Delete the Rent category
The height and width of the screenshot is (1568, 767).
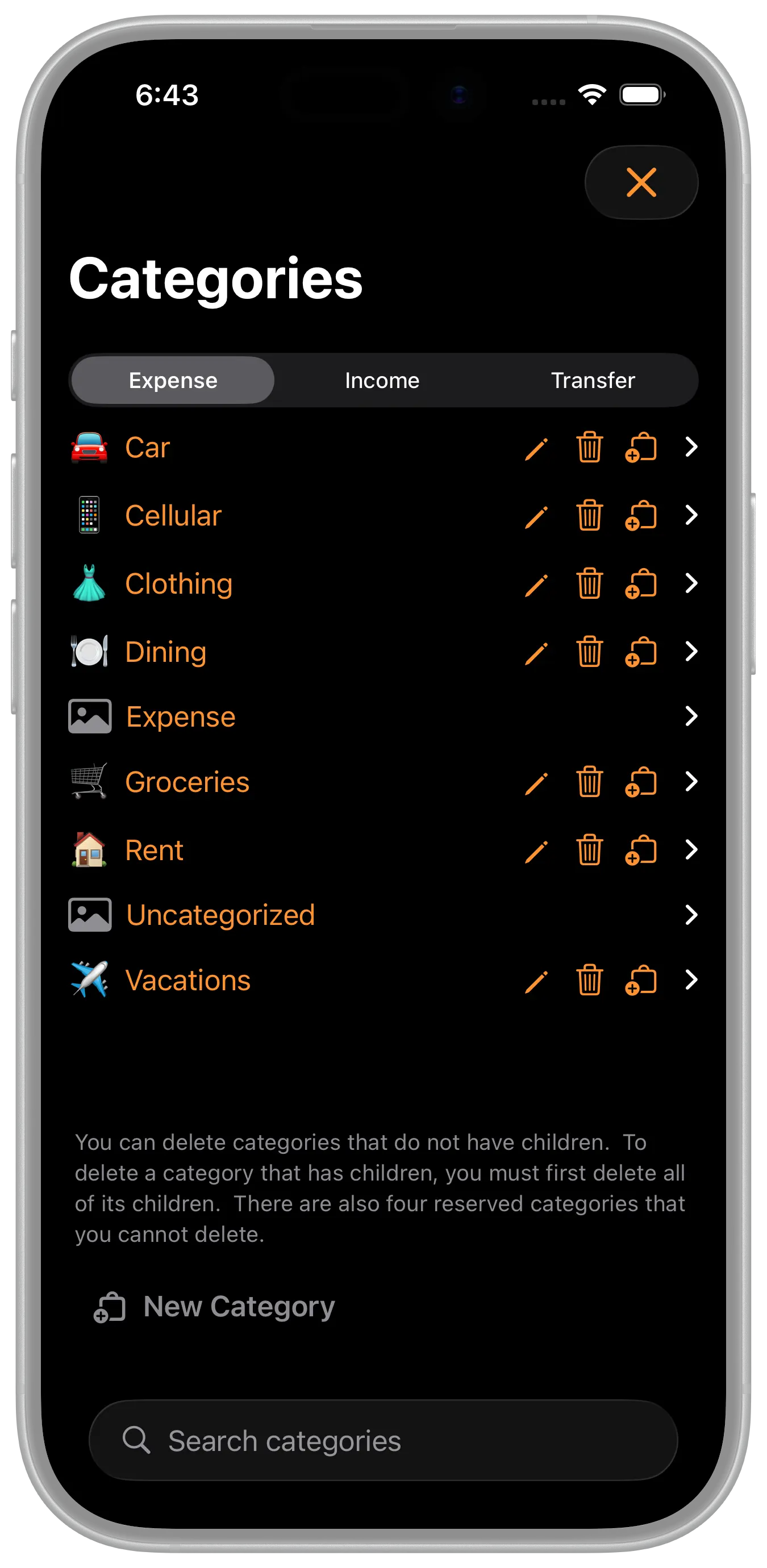pos(589,850)
